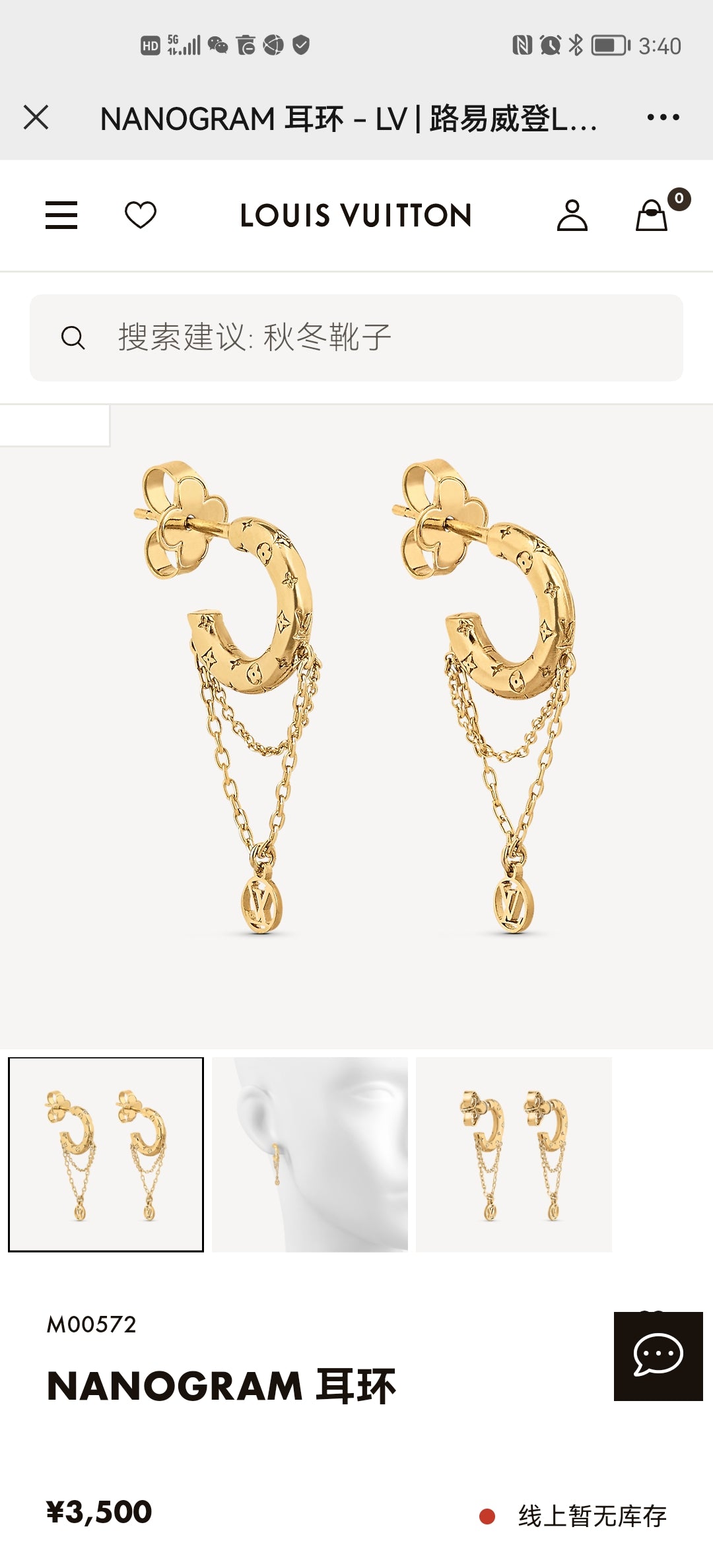
Task: Open the hamburger navigation menu
Action: (61, 215)
